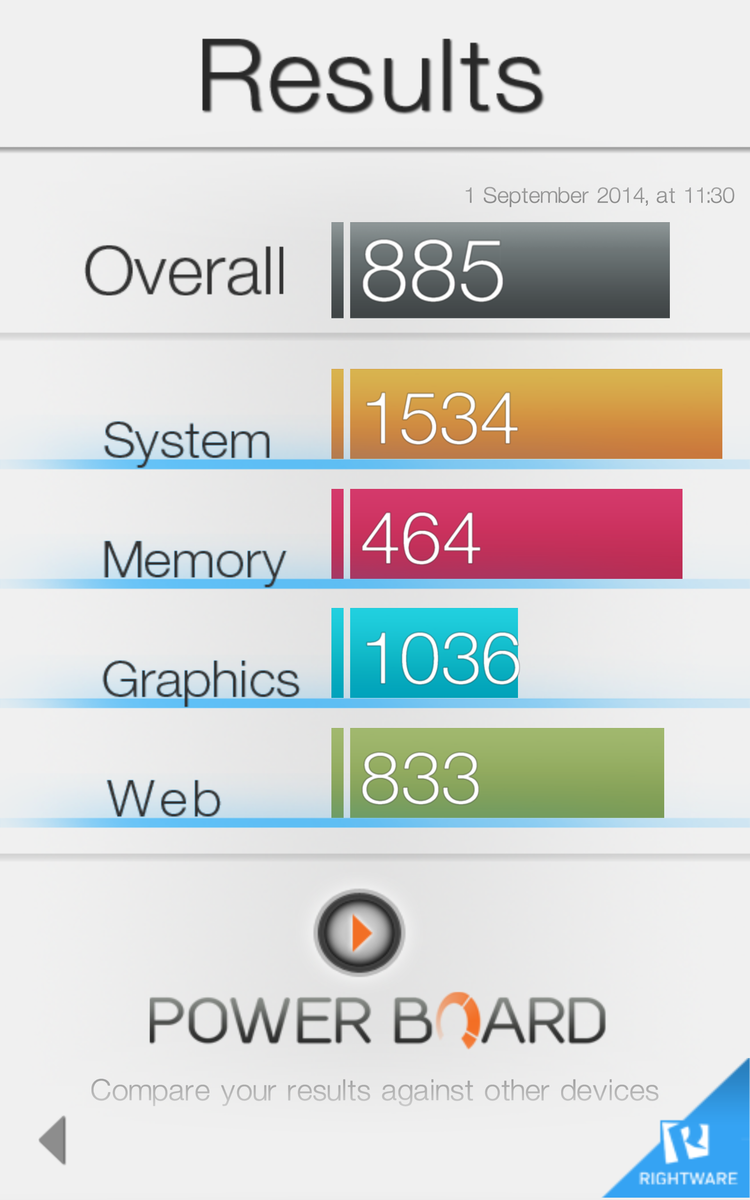View the Graphics score details
This screenshot has height=1200, width=750.
pyautogui.click(x=375, y=654)
